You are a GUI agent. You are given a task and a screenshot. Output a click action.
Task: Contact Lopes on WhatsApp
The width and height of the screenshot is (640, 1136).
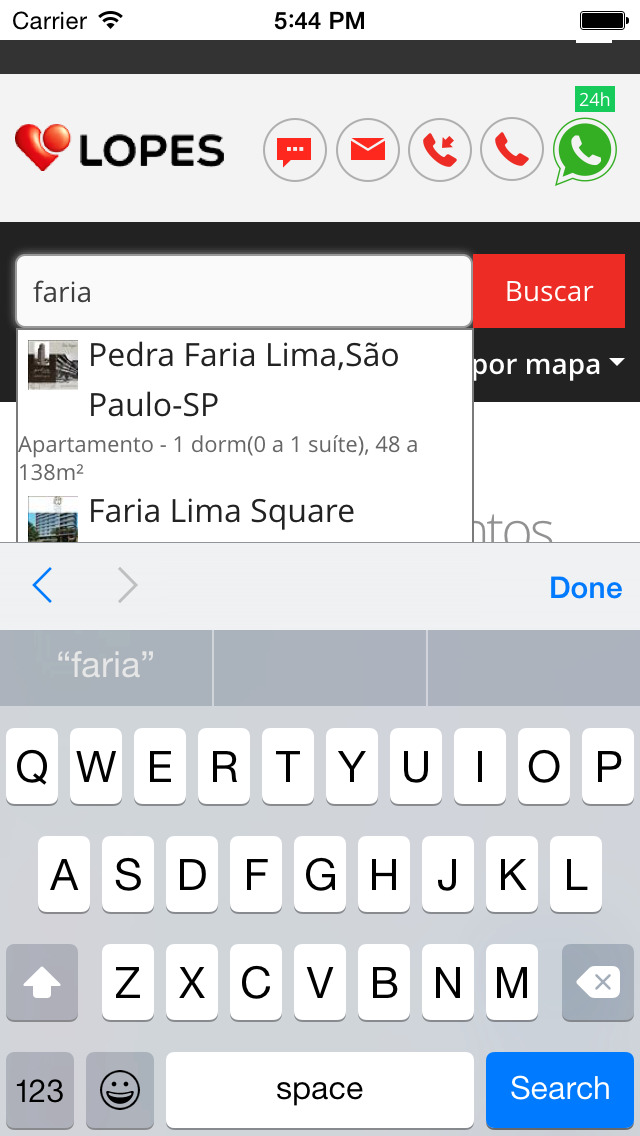[x=585, y=151]
